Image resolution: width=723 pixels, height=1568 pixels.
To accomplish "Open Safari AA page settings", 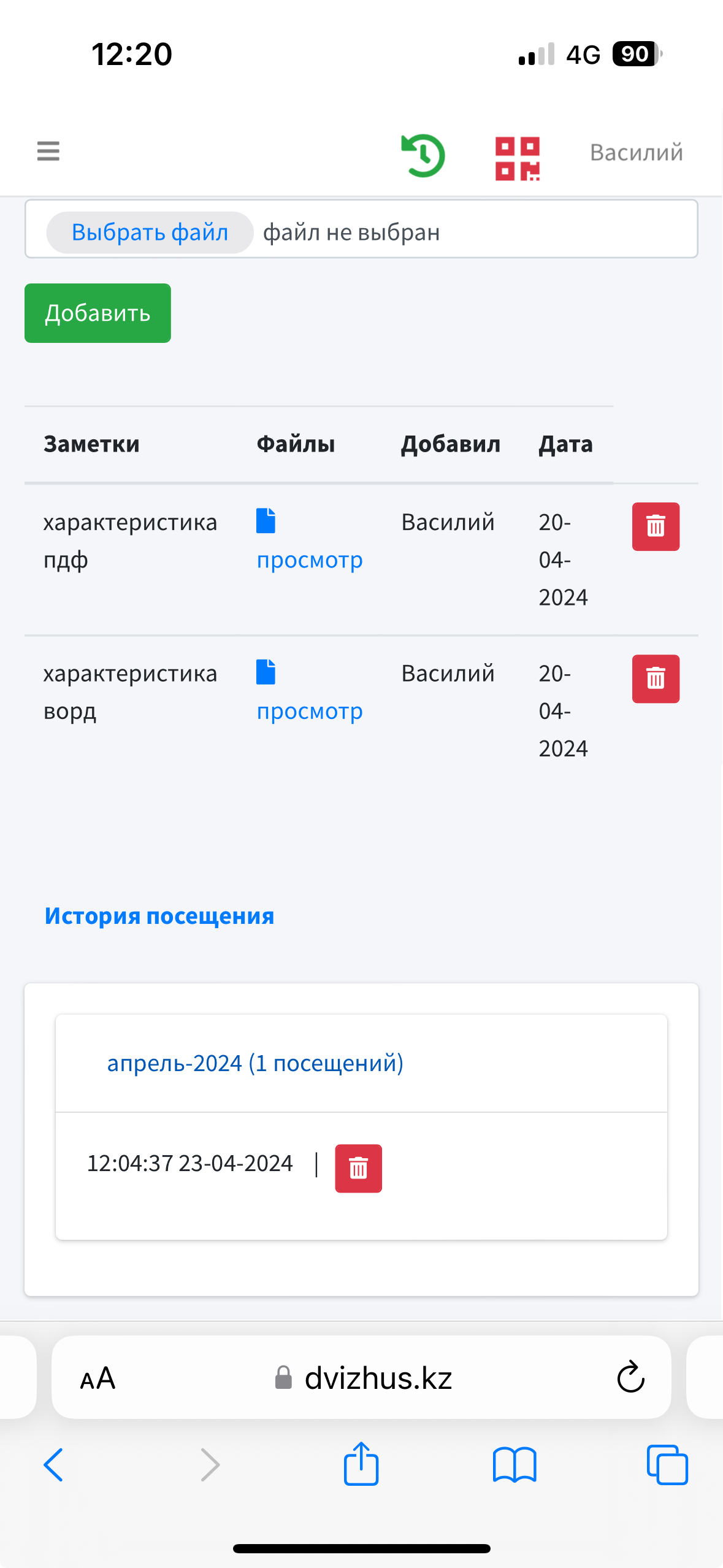I will pyautogui.click(x=98, y=1378).
